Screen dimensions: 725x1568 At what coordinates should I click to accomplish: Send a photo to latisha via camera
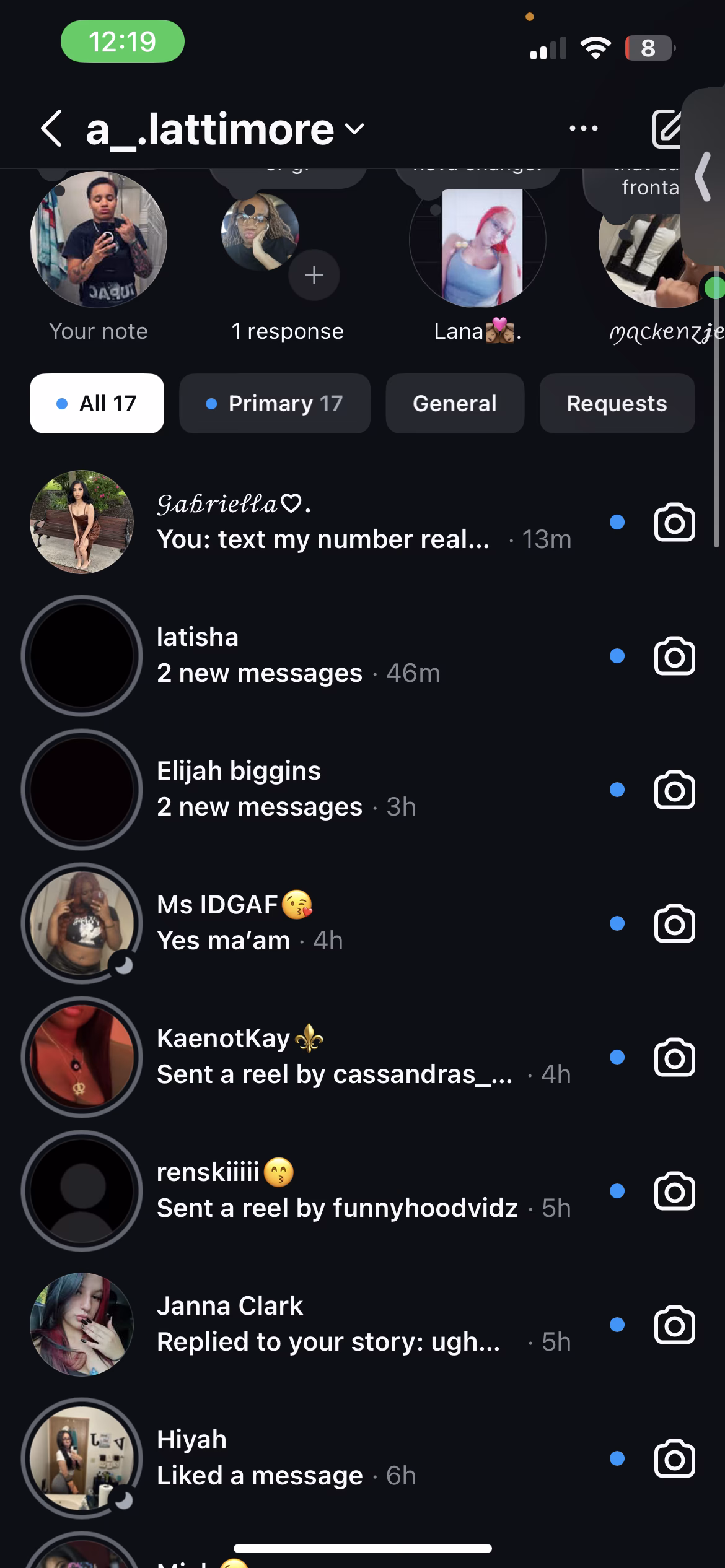674,656
